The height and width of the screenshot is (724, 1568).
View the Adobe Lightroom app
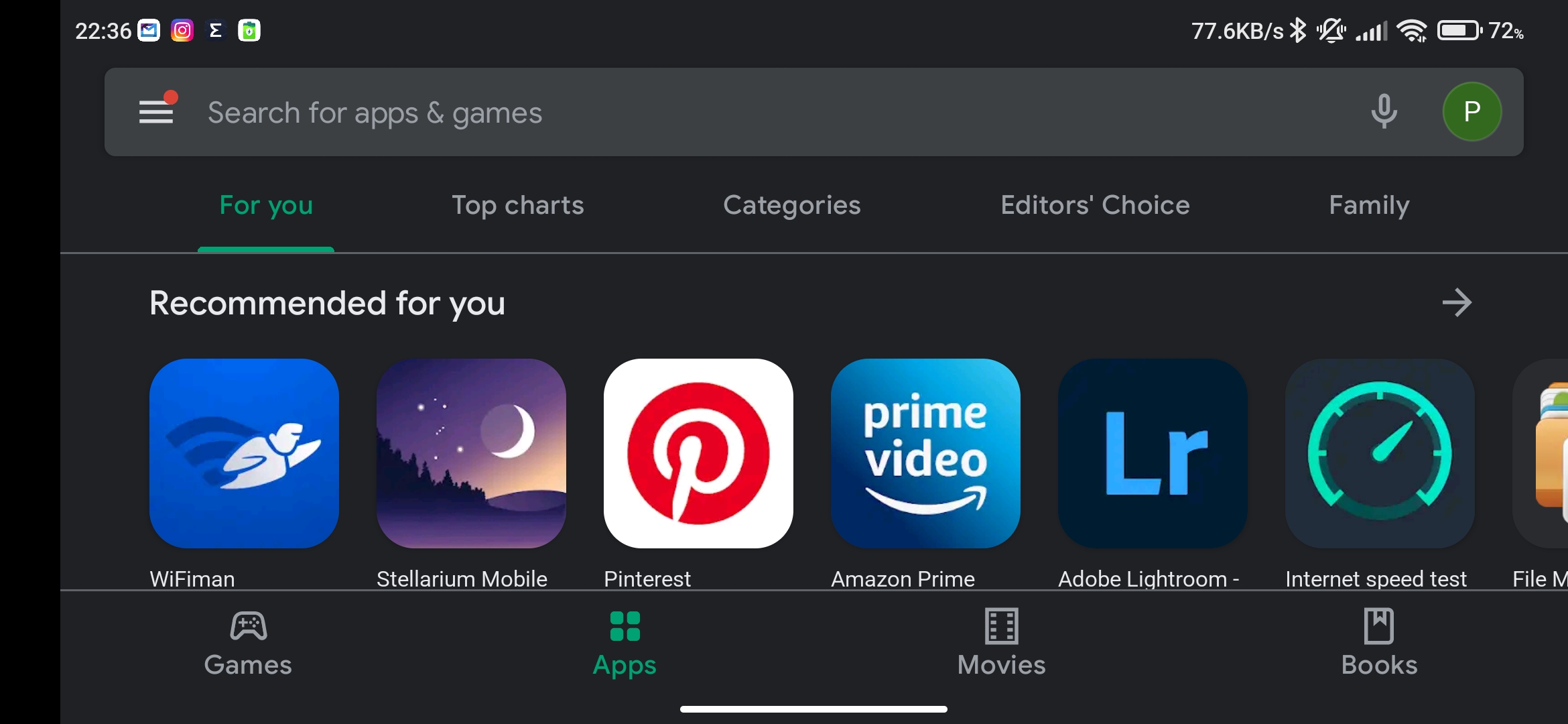[1153, 453]
